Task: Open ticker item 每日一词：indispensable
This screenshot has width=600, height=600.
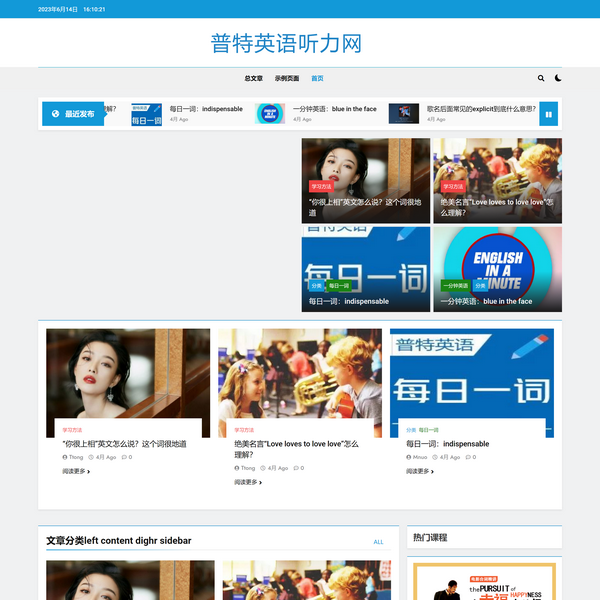Action: [x=206, y=109]
